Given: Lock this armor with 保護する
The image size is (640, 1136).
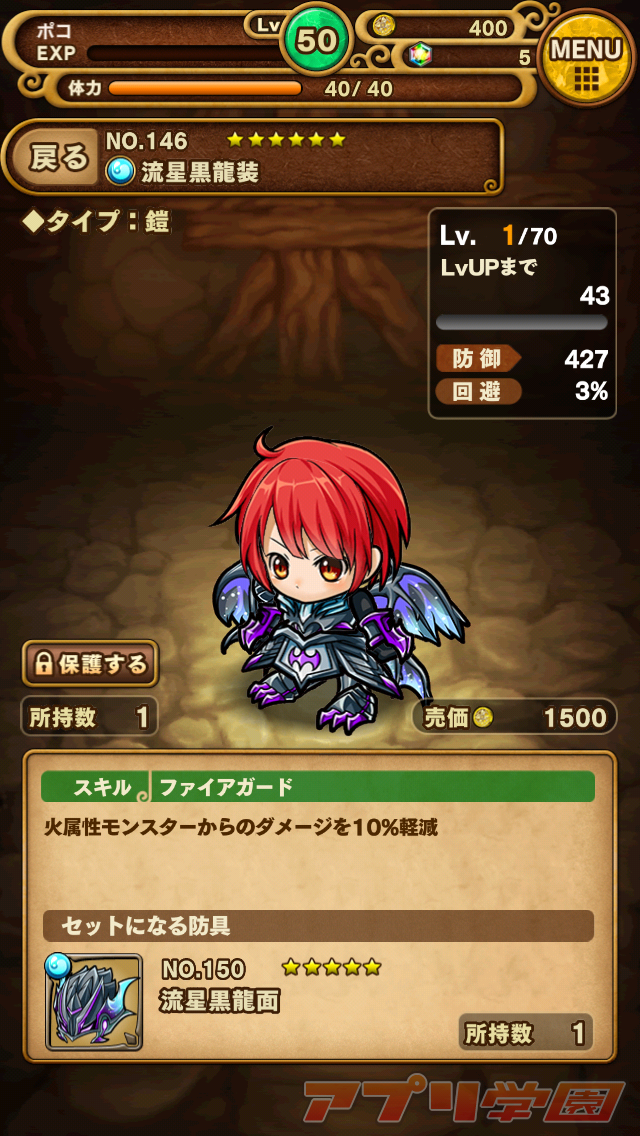Looking at the screenshot, I should [x=90, y=663].
